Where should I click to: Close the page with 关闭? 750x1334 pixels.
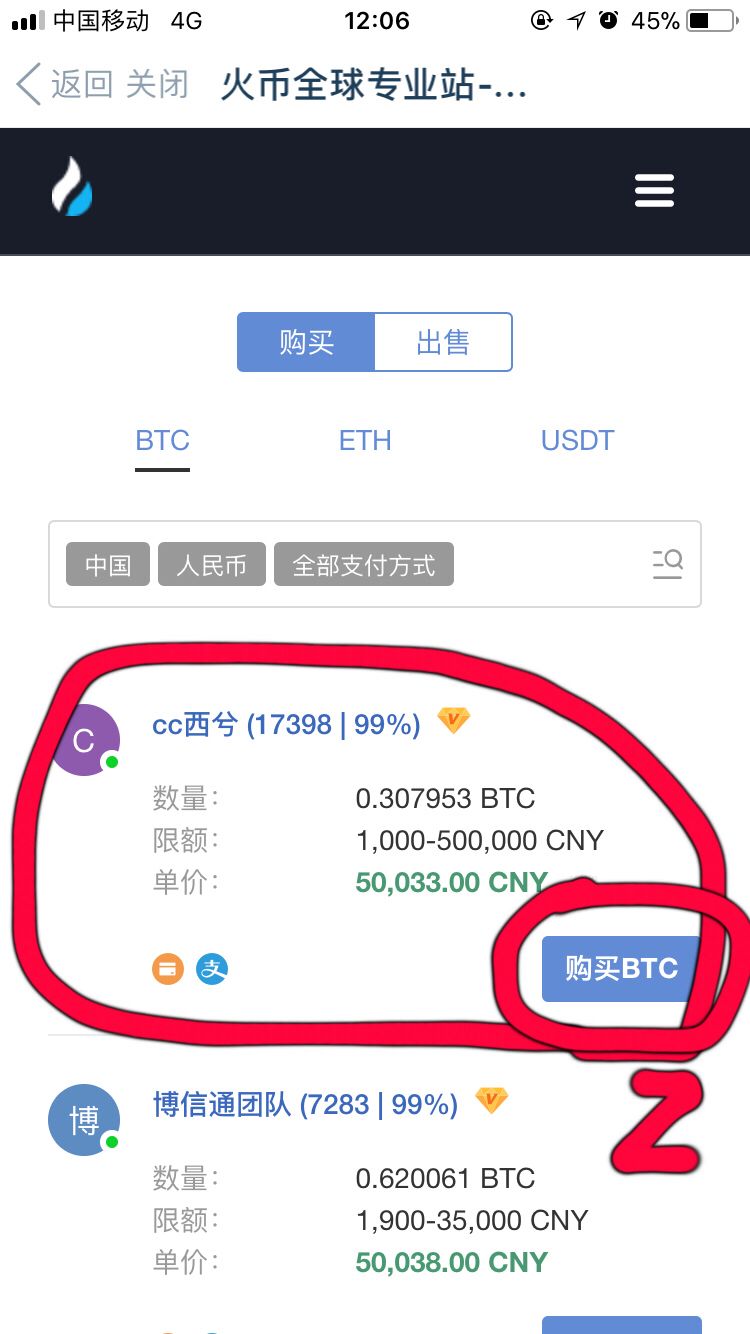click(157, 85)
